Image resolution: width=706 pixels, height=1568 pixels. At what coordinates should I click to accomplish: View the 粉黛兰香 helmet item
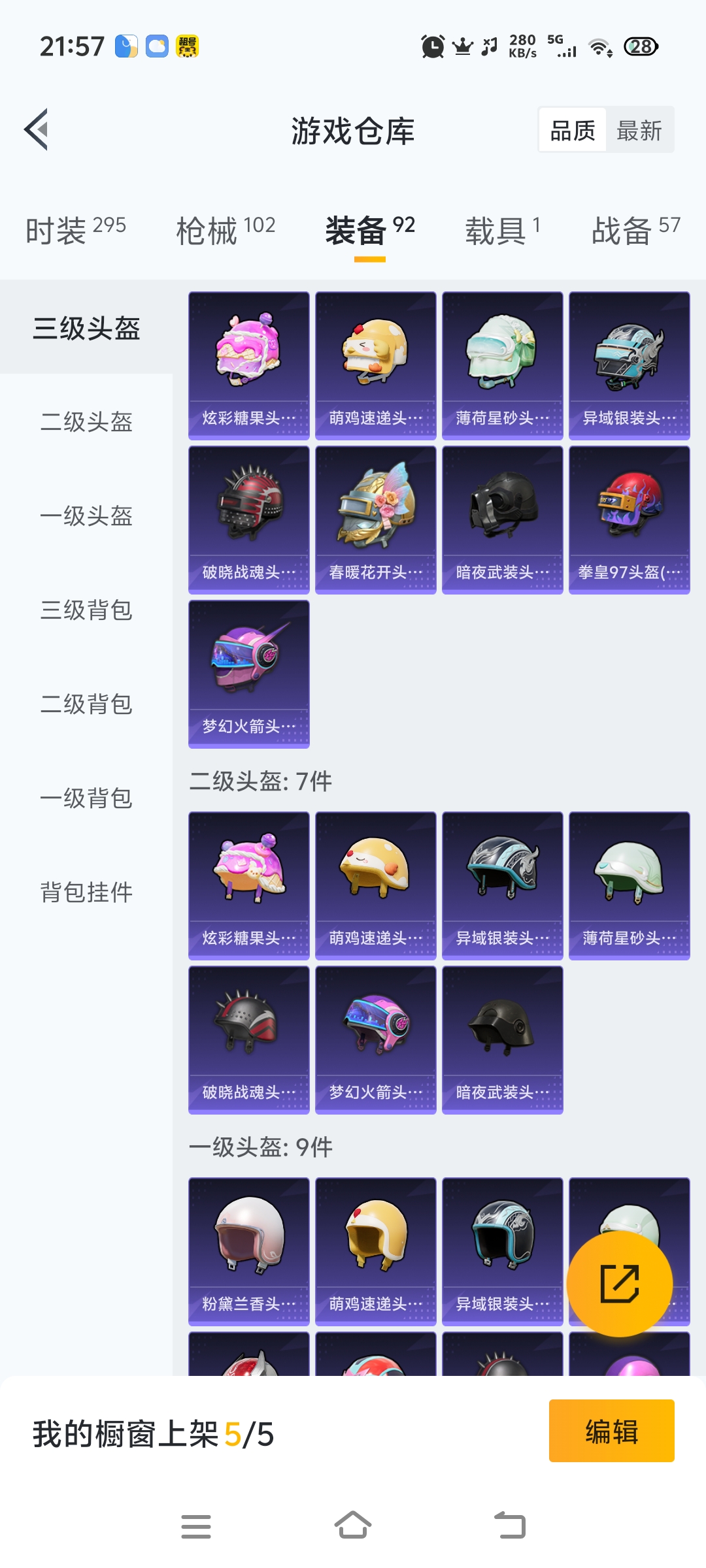point(249,1252)
